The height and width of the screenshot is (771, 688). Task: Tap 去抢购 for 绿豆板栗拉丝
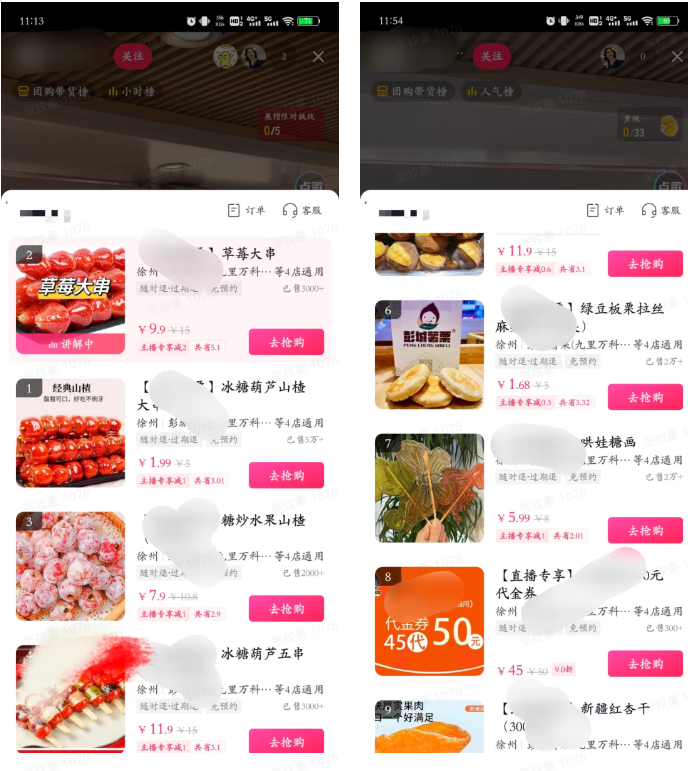tap(645, 397)
